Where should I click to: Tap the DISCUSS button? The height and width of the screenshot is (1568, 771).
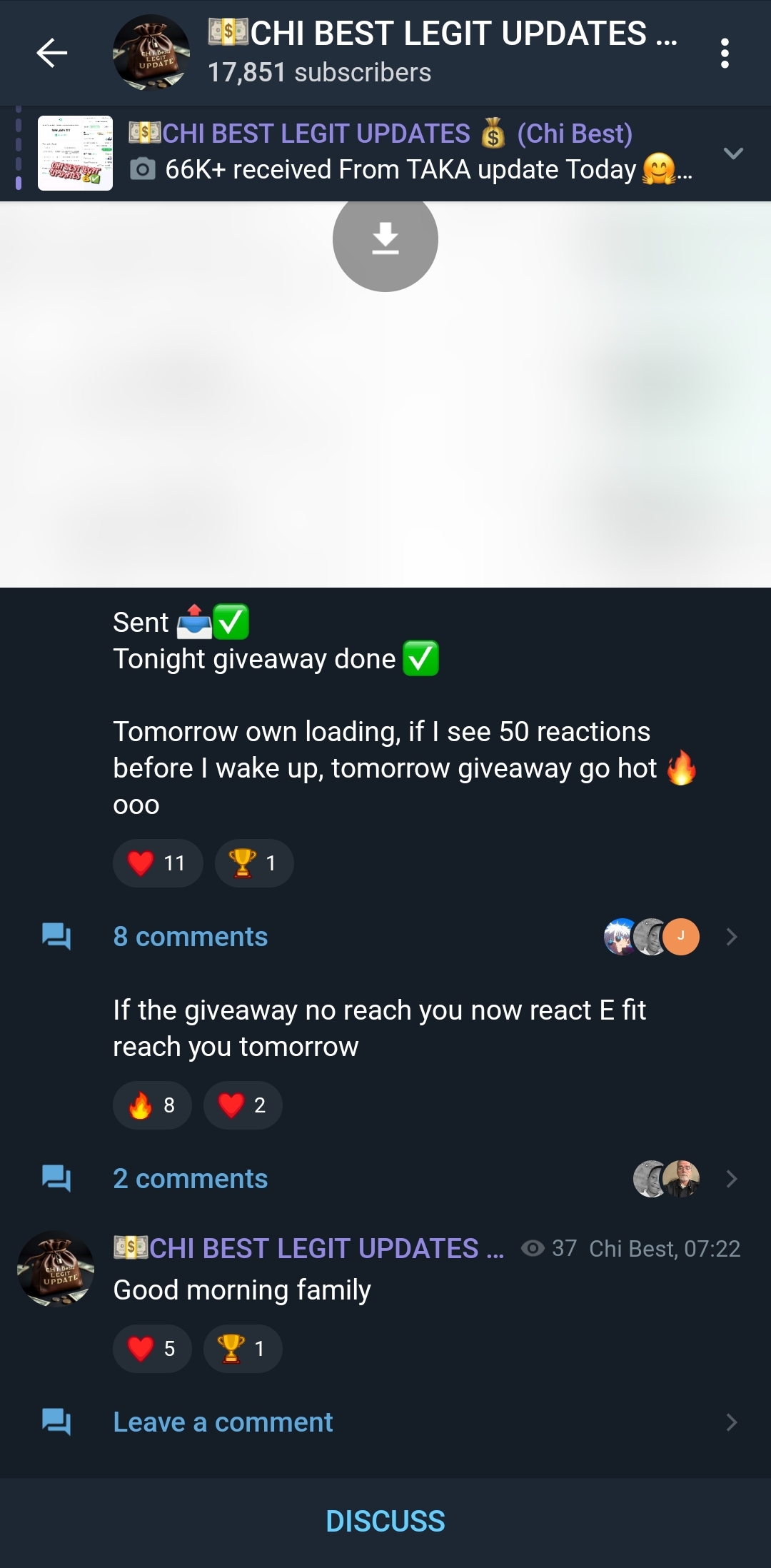coord(385,1522)
